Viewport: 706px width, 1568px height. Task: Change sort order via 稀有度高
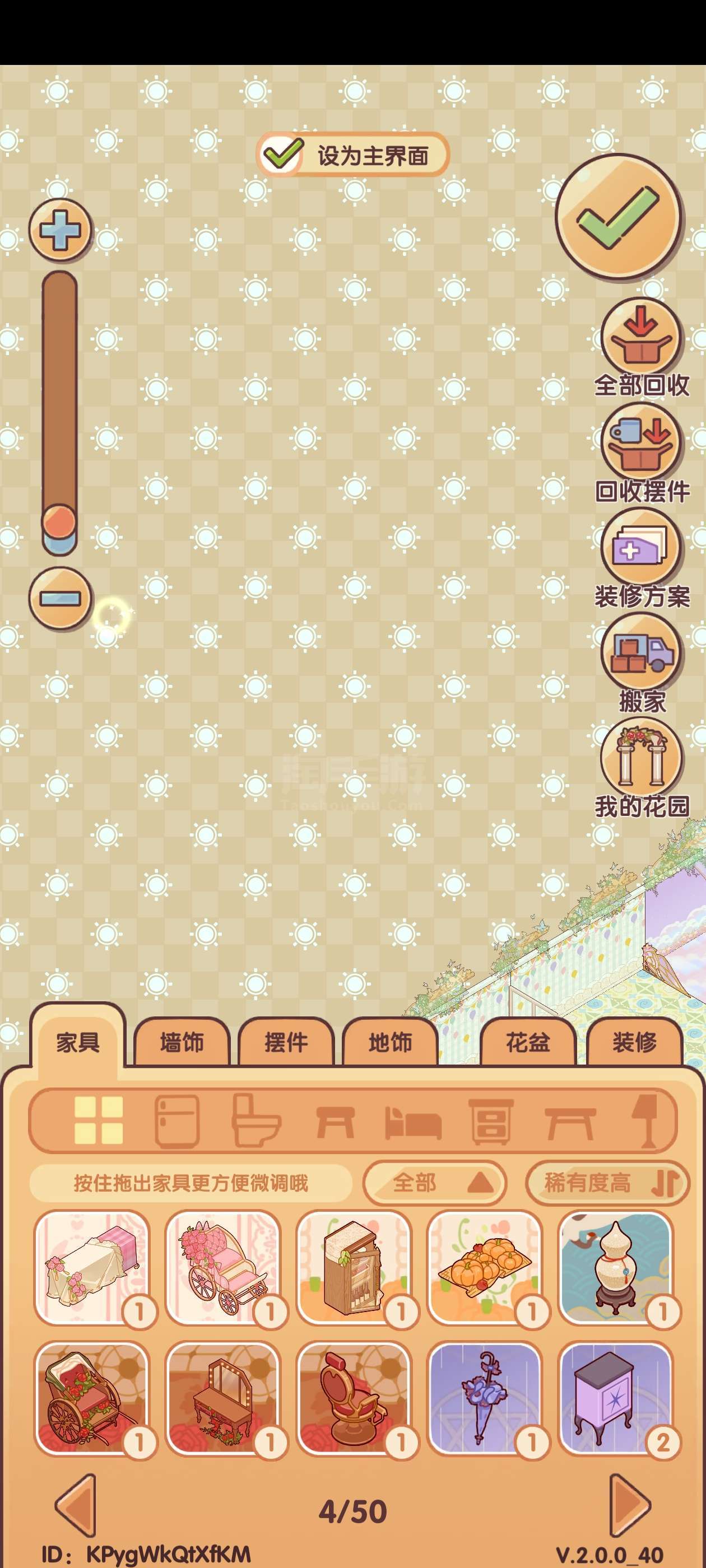(x=607, y=1183)
